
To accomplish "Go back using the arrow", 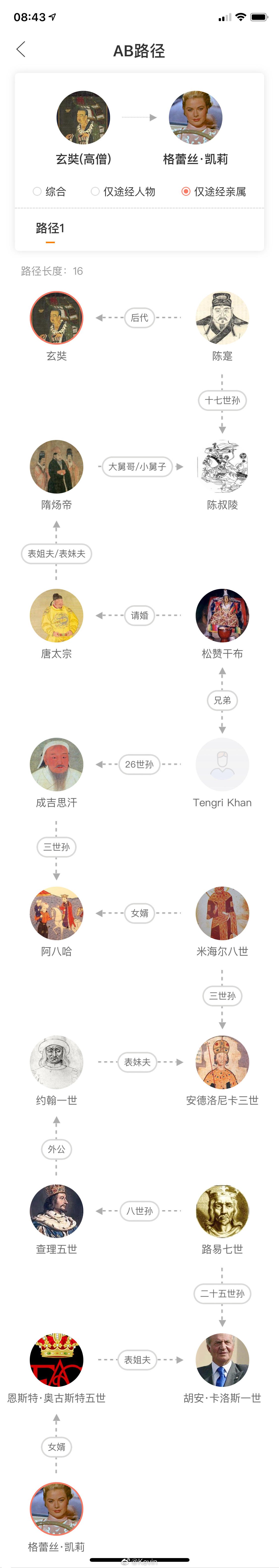I will pyautogui.click(x=21, y=49).
